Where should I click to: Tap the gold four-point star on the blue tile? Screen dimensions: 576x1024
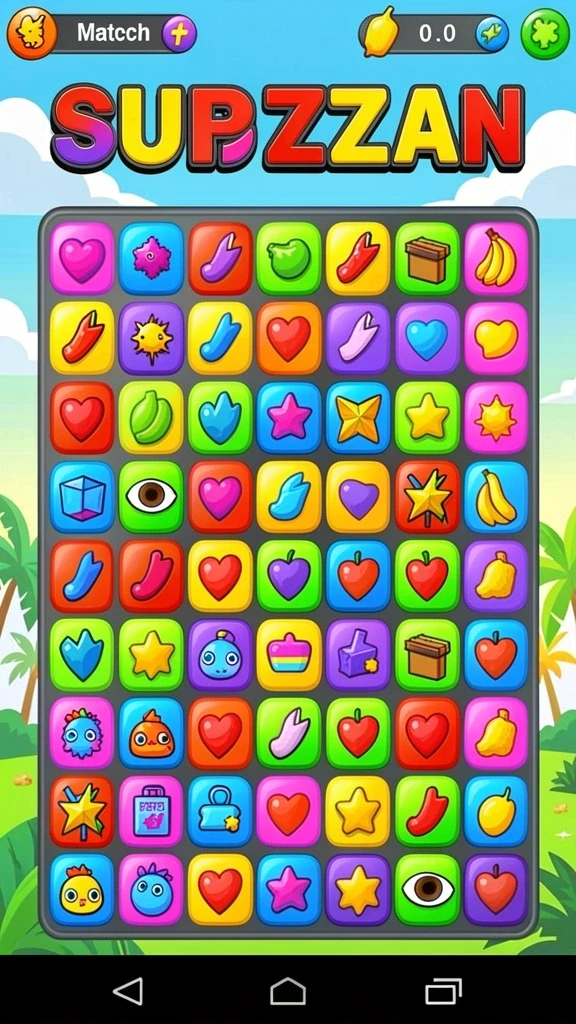358,418
